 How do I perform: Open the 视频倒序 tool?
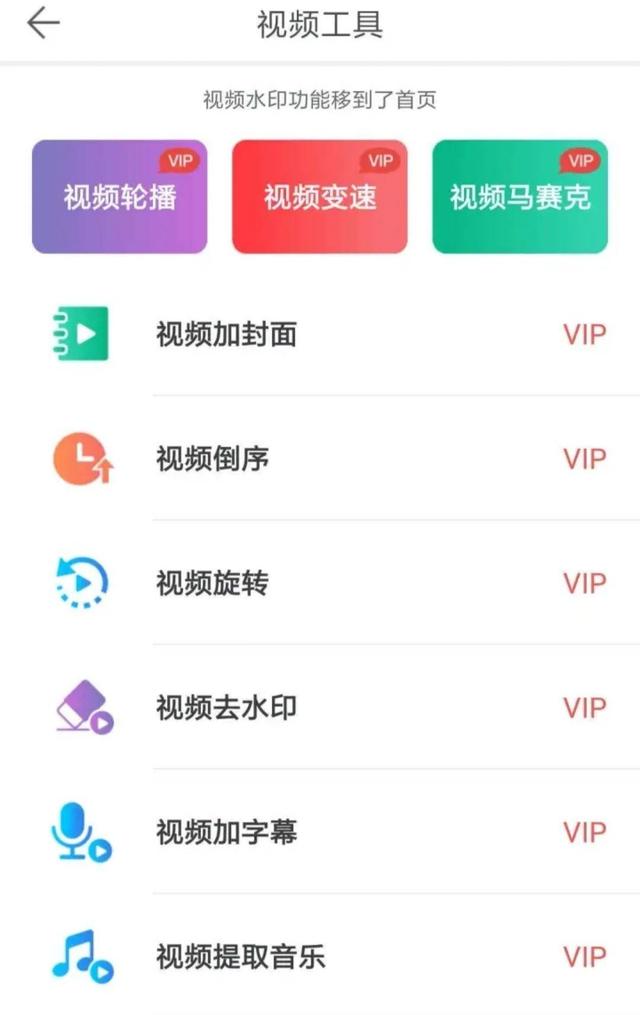pyautogui.click(x=213, y=459)
